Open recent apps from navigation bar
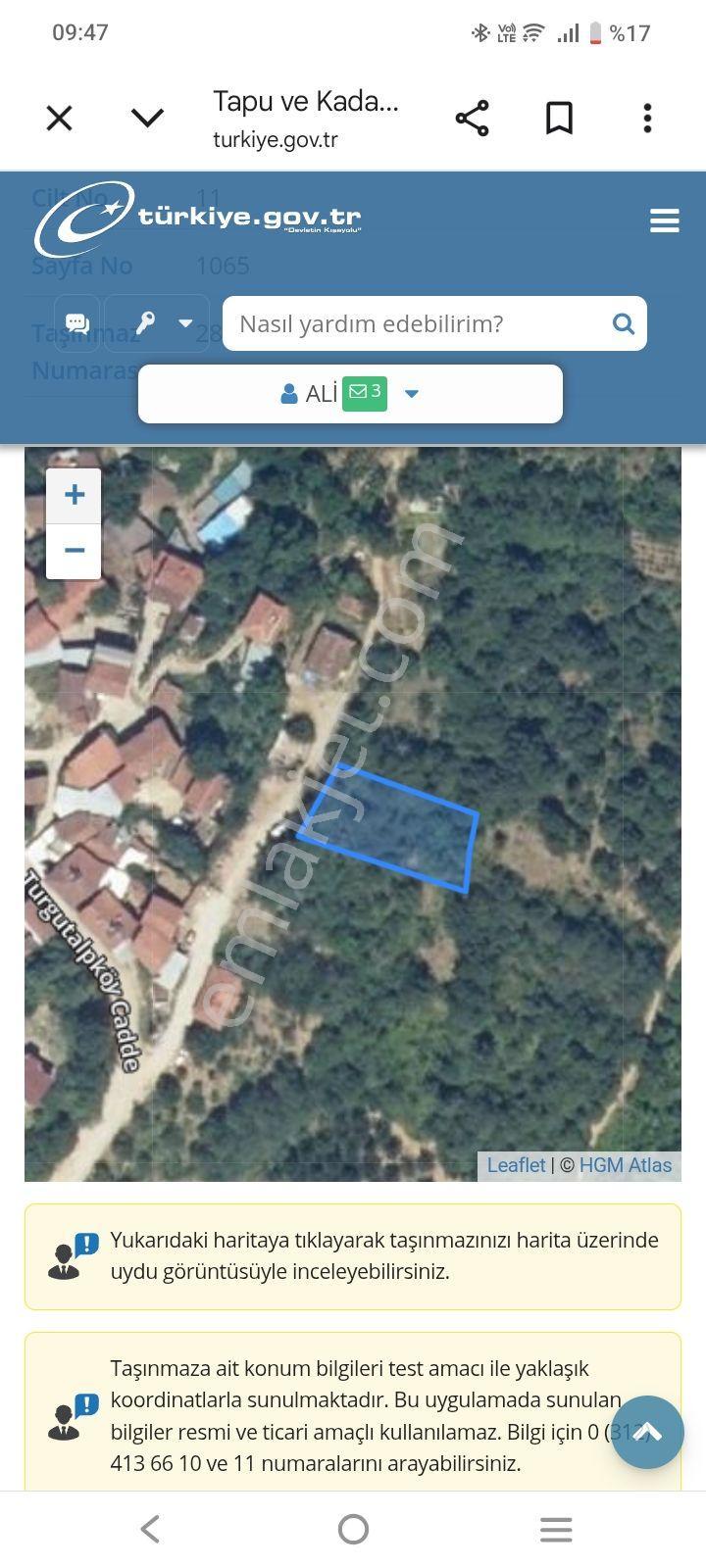Screen dimensions: 706x1568 [x=556, y=1529]
